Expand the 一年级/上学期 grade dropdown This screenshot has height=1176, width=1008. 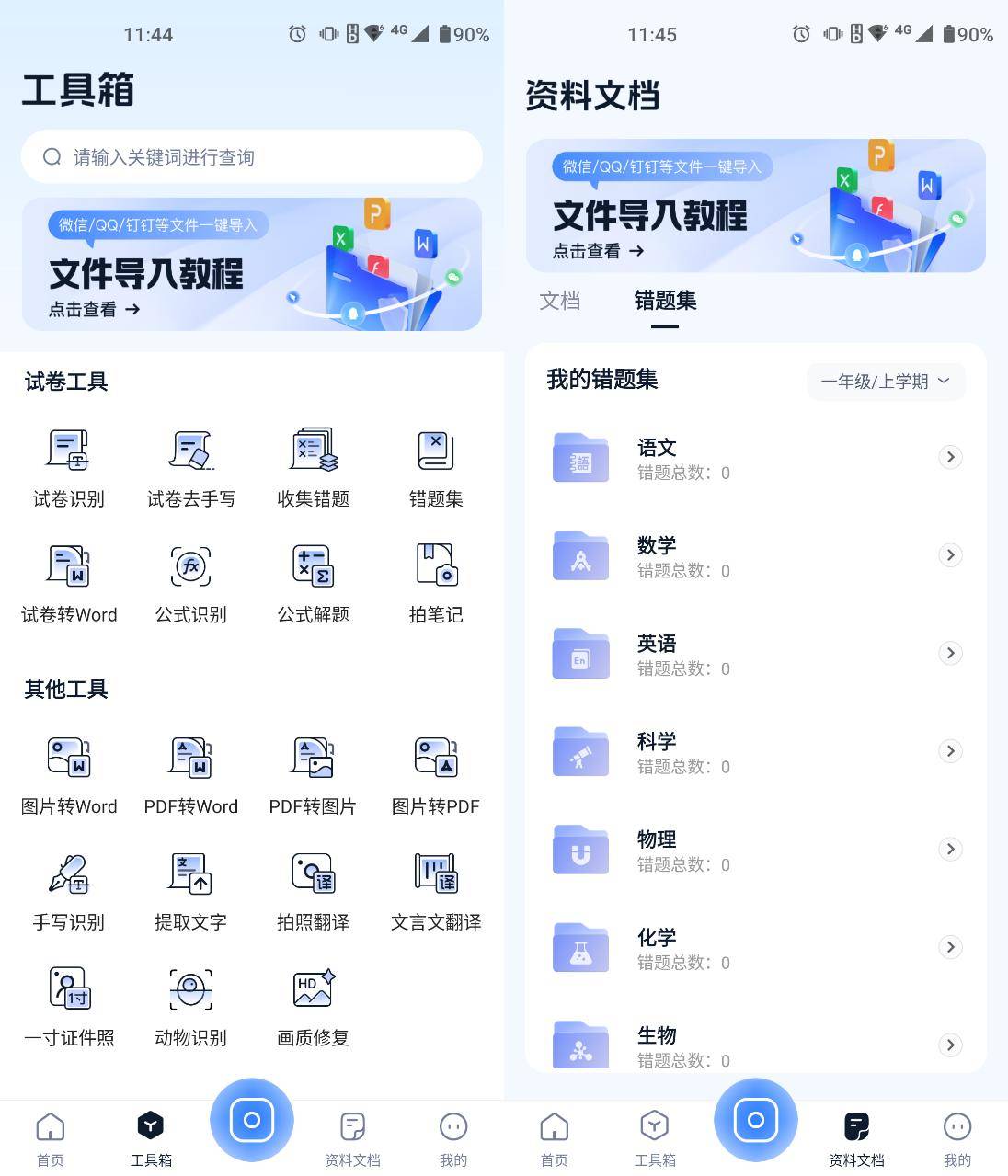coord(885,382)
